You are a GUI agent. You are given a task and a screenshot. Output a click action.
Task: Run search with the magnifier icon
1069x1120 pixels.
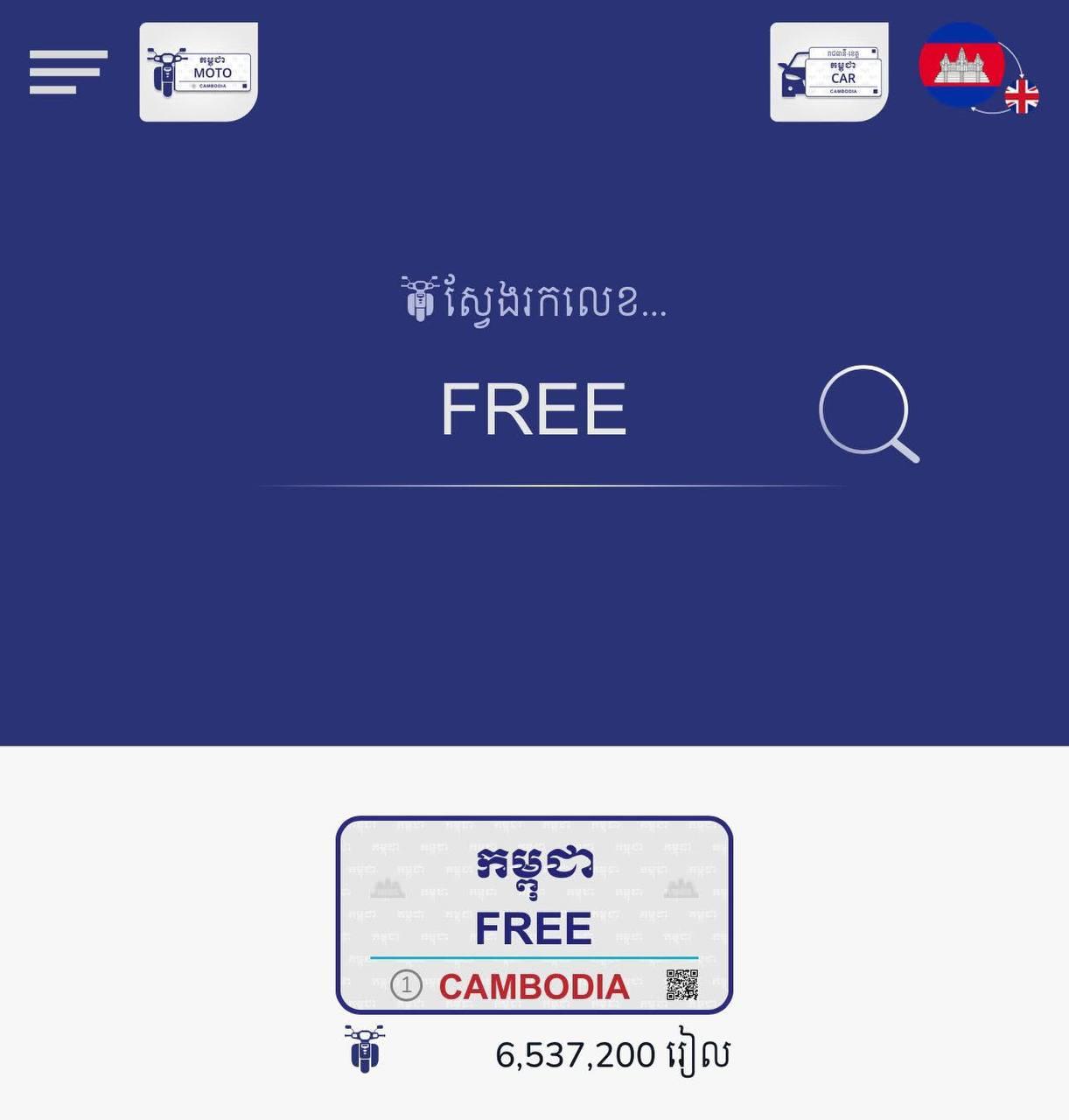click(x=868, y=413)
